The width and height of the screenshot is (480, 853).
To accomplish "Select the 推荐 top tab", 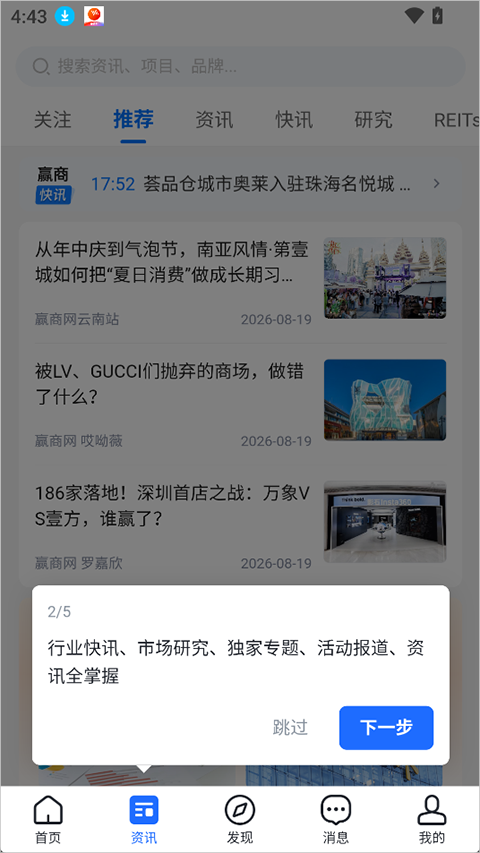I will 133,119.
